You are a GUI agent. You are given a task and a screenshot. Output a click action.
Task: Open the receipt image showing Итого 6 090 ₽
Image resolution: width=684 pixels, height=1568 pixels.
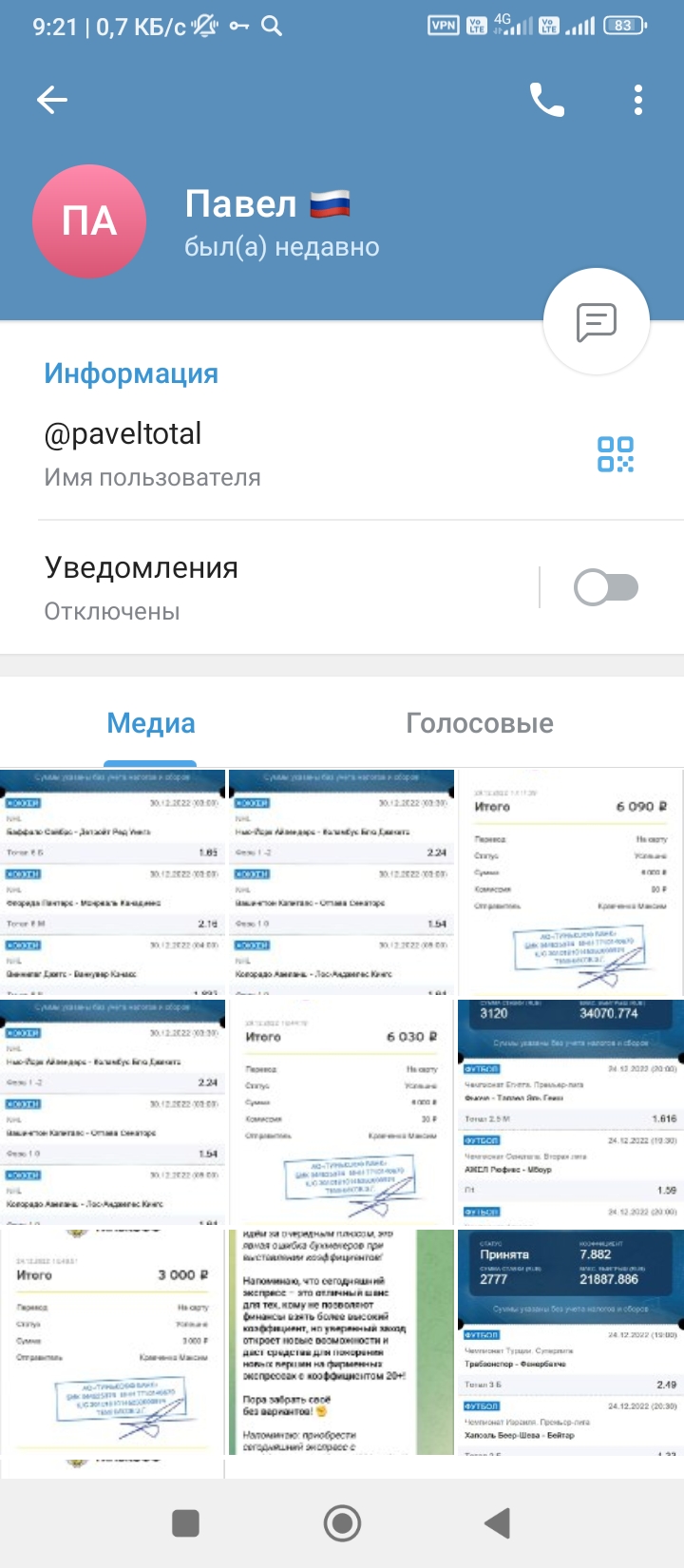click(x=570, y=882)
